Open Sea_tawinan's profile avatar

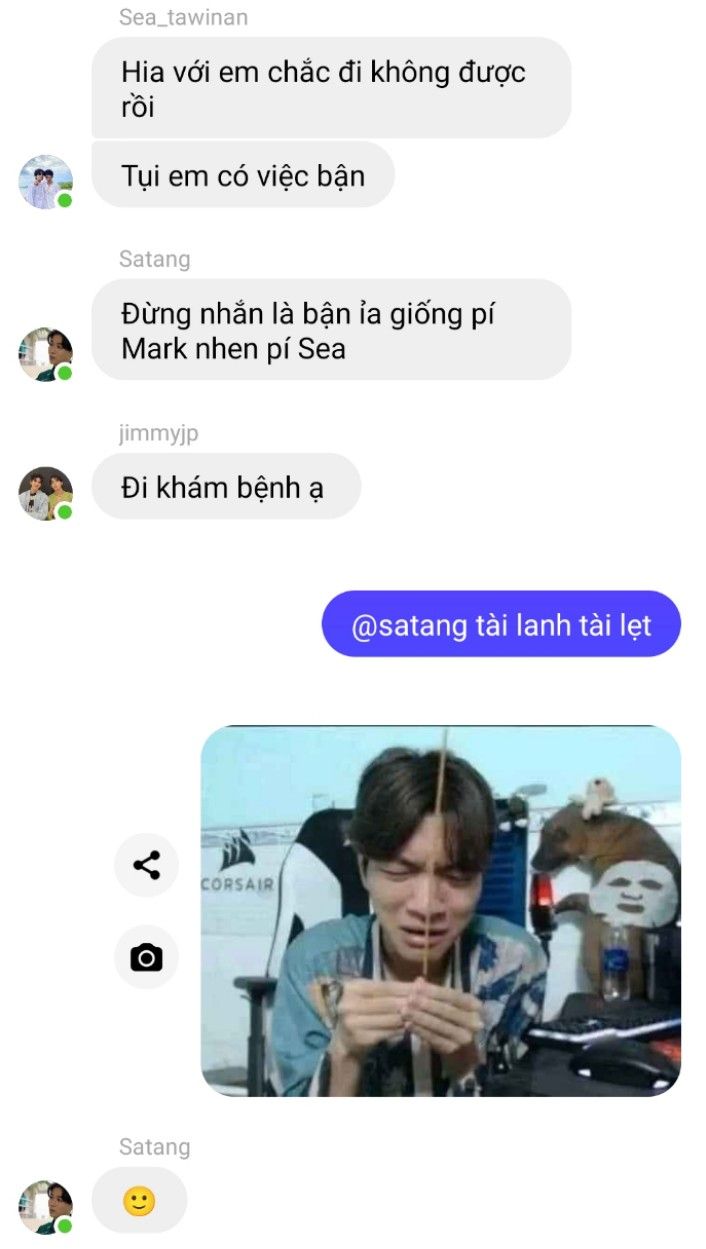46,182
